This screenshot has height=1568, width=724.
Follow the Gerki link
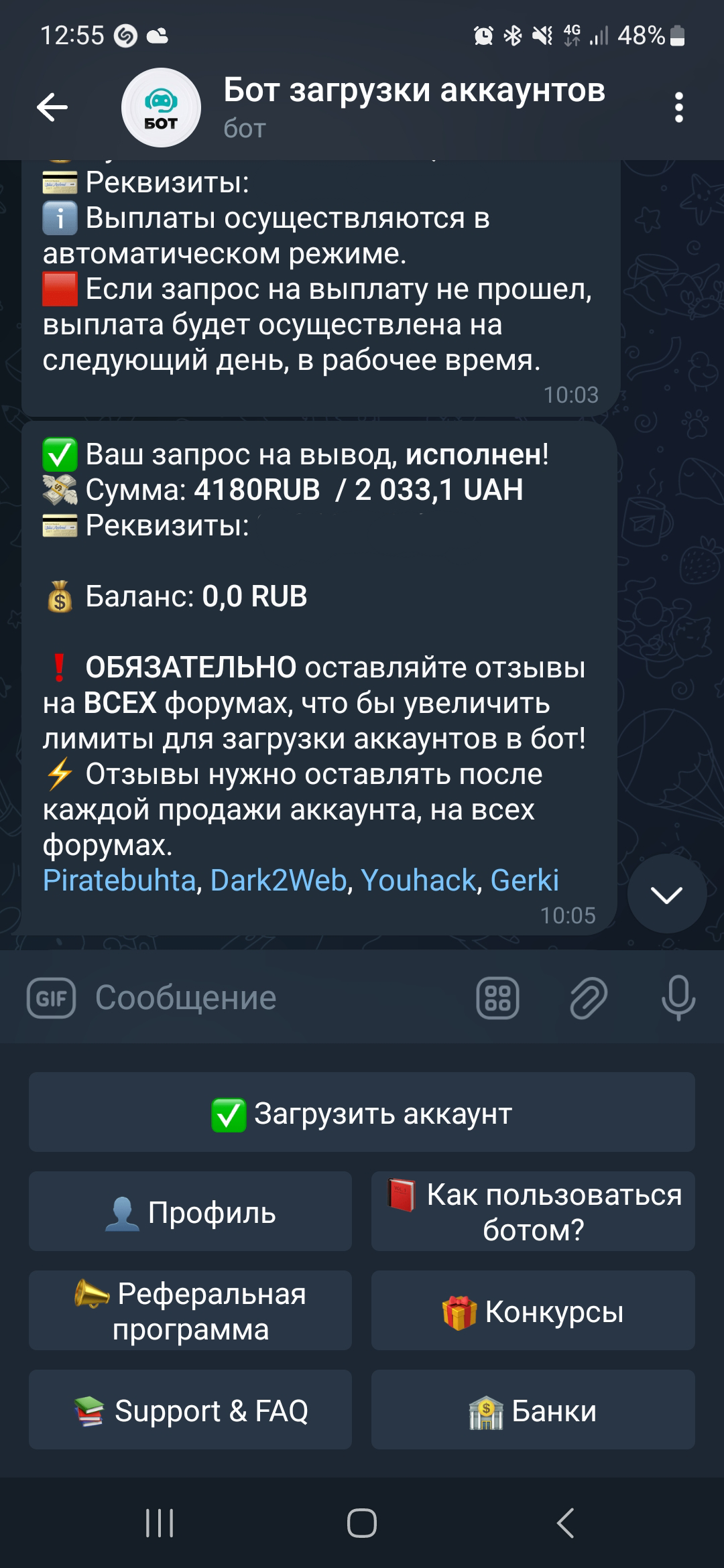524,880
